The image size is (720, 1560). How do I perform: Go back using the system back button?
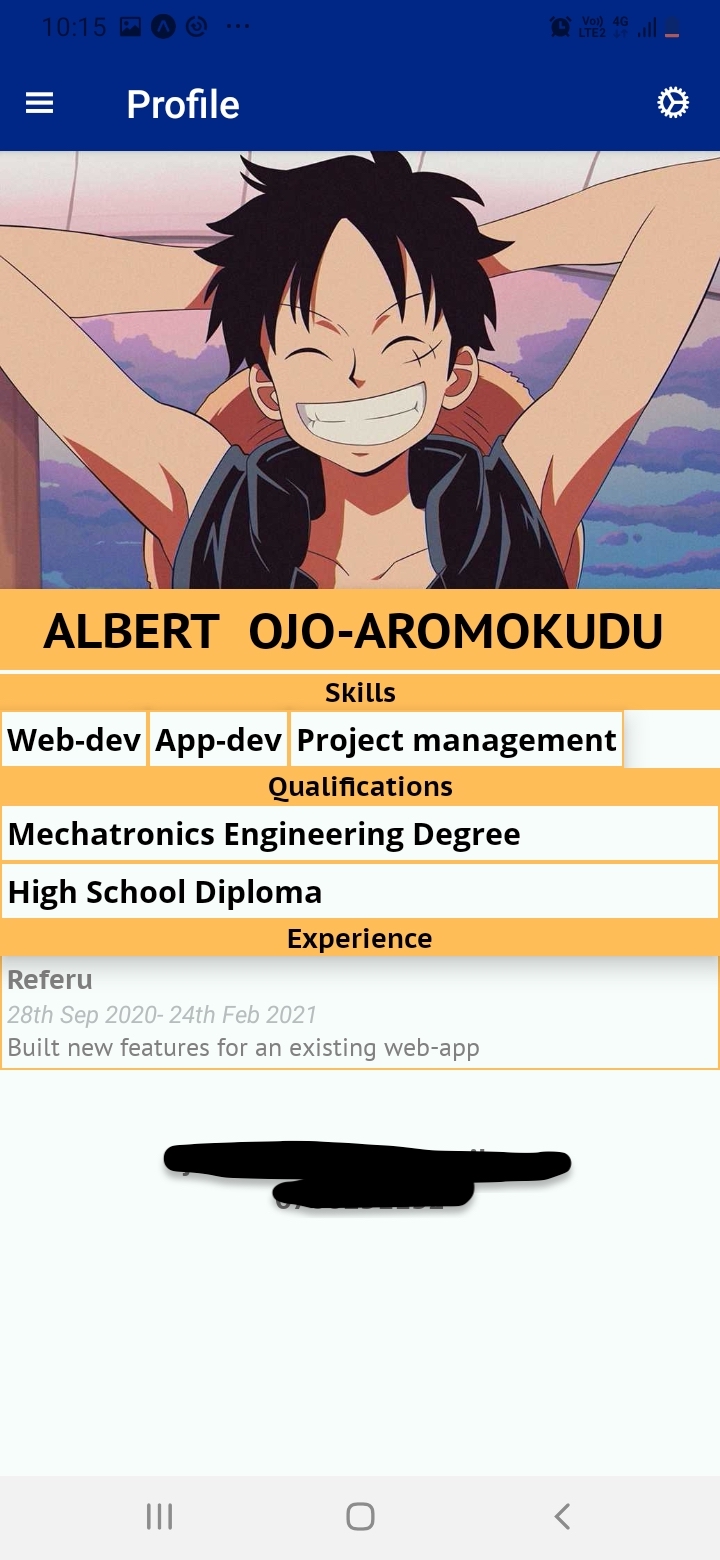tap(562, 1516)
